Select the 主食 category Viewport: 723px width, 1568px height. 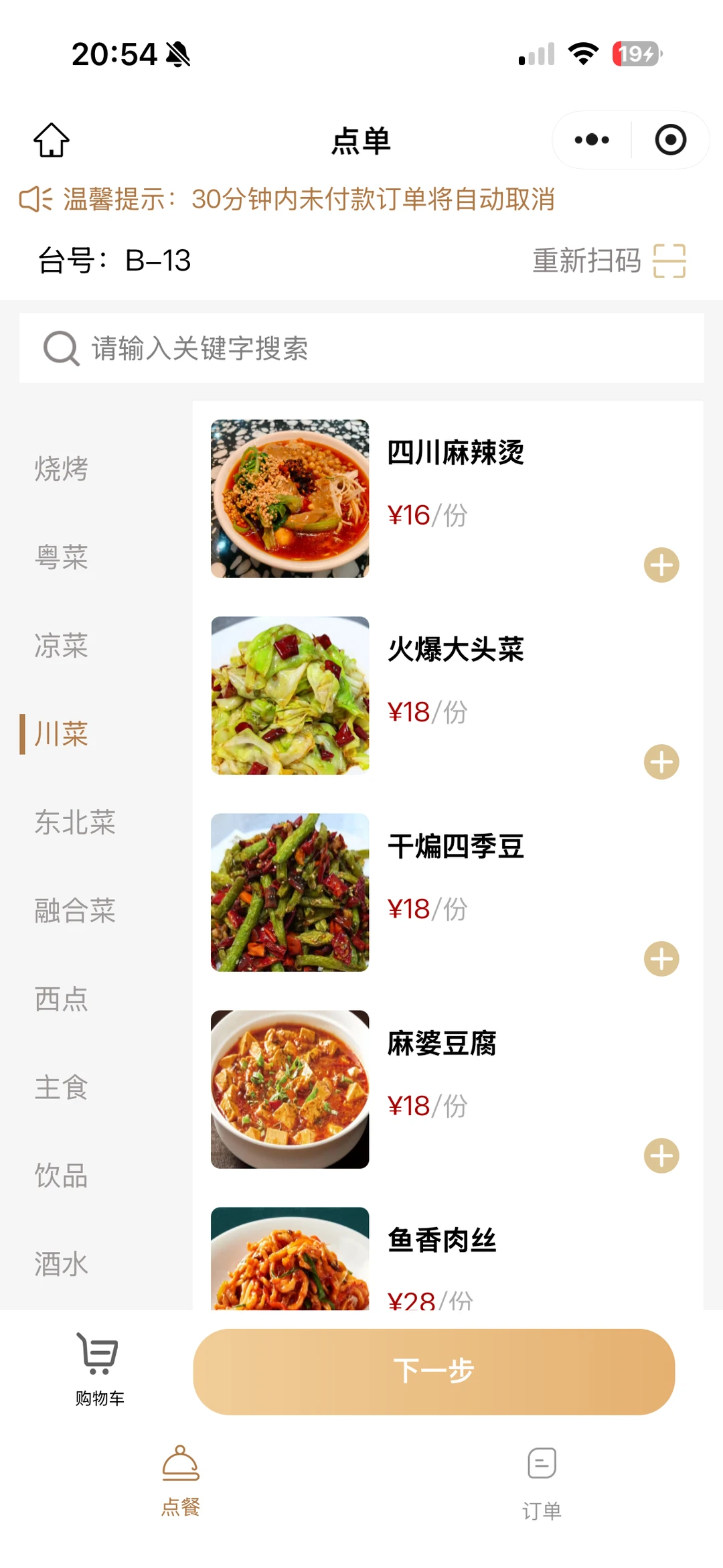(x=62, y=1088)
